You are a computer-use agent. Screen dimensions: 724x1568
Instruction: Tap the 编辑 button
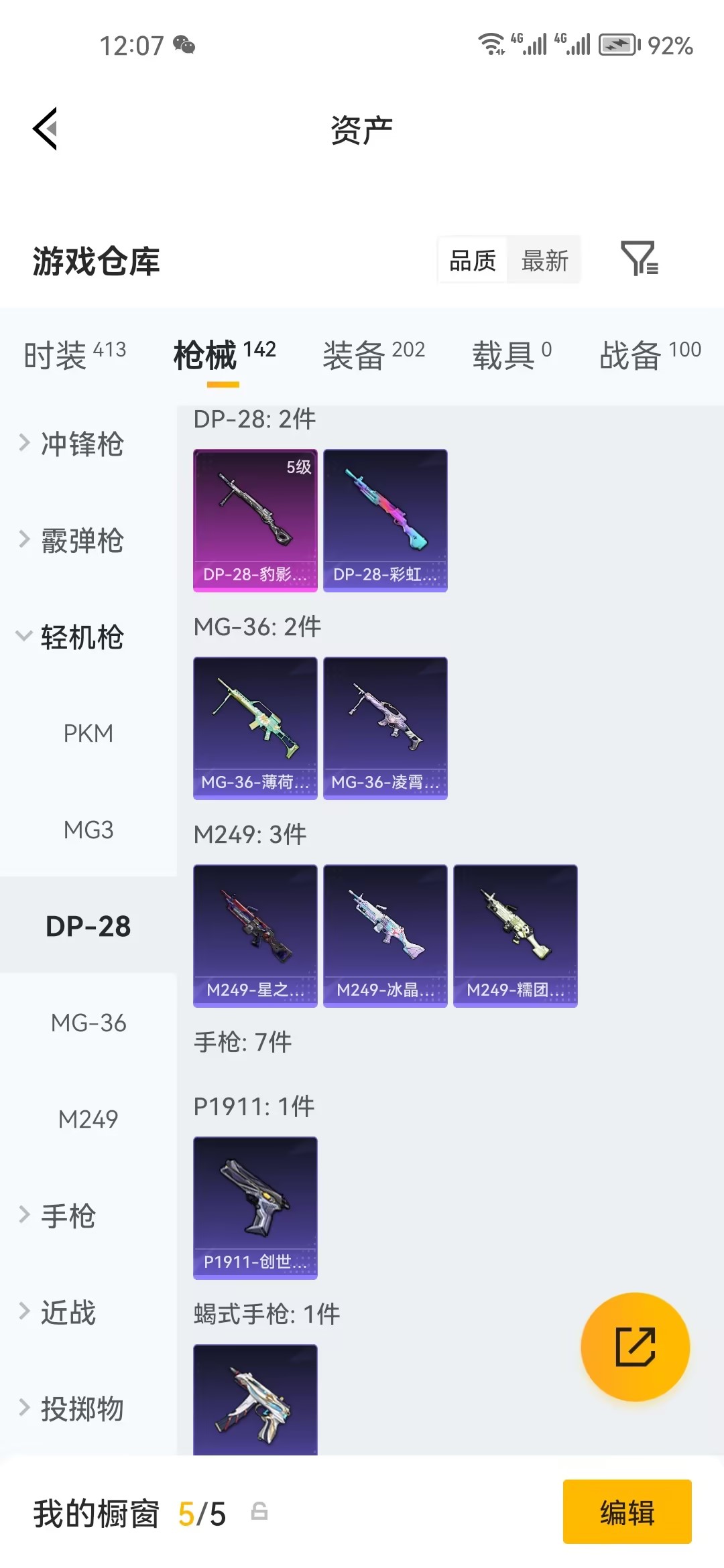click(x=627, y=1512)
